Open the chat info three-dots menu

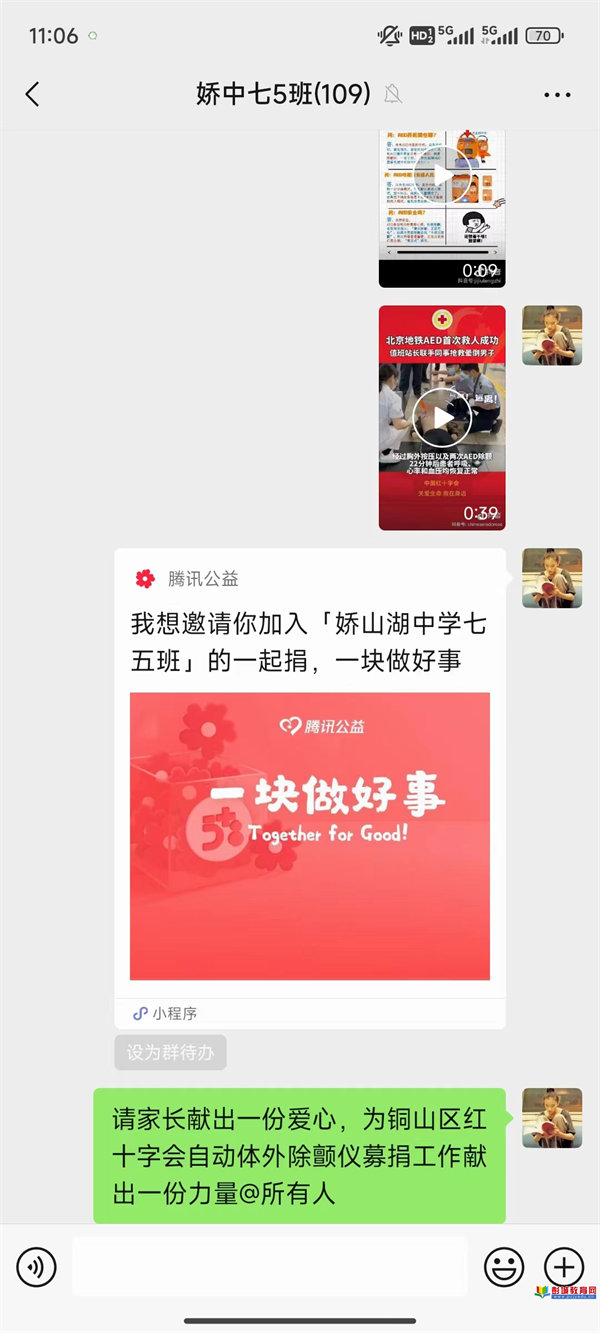[557, 95]
